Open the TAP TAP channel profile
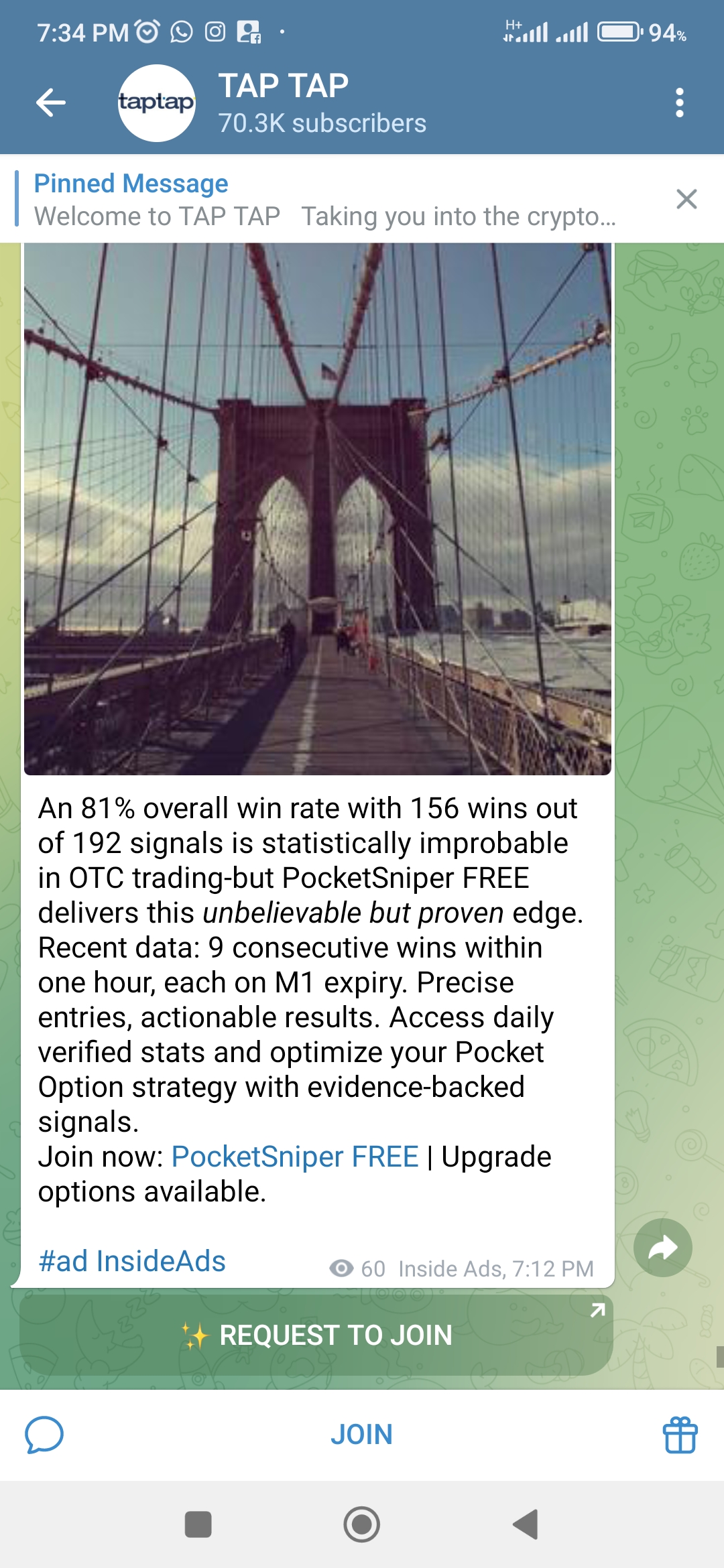Screen dimensions: 724x1568 pos(282,103)
